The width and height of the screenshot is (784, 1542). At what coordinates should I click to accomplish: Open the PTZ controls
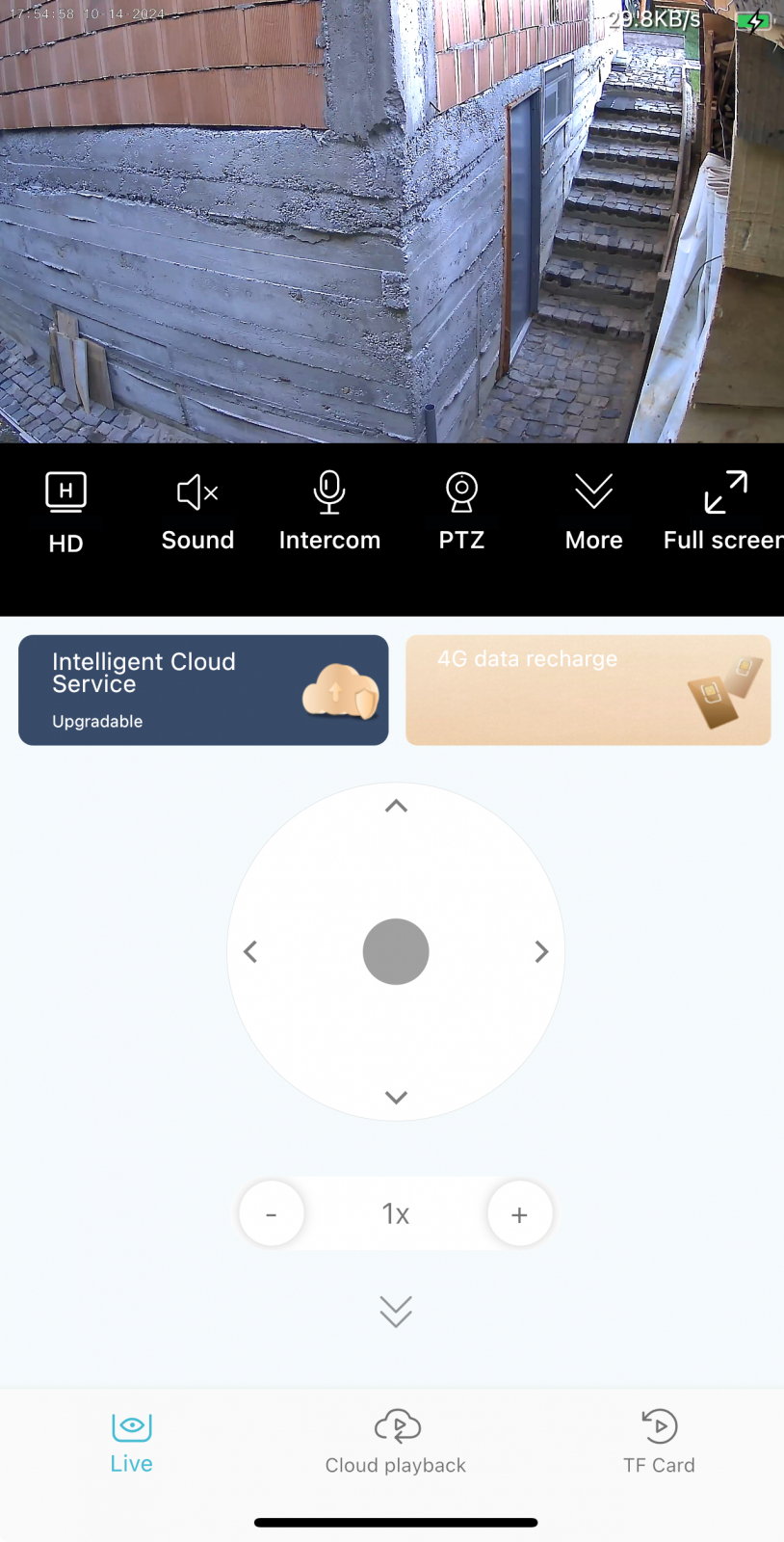[x=461, y=513]
